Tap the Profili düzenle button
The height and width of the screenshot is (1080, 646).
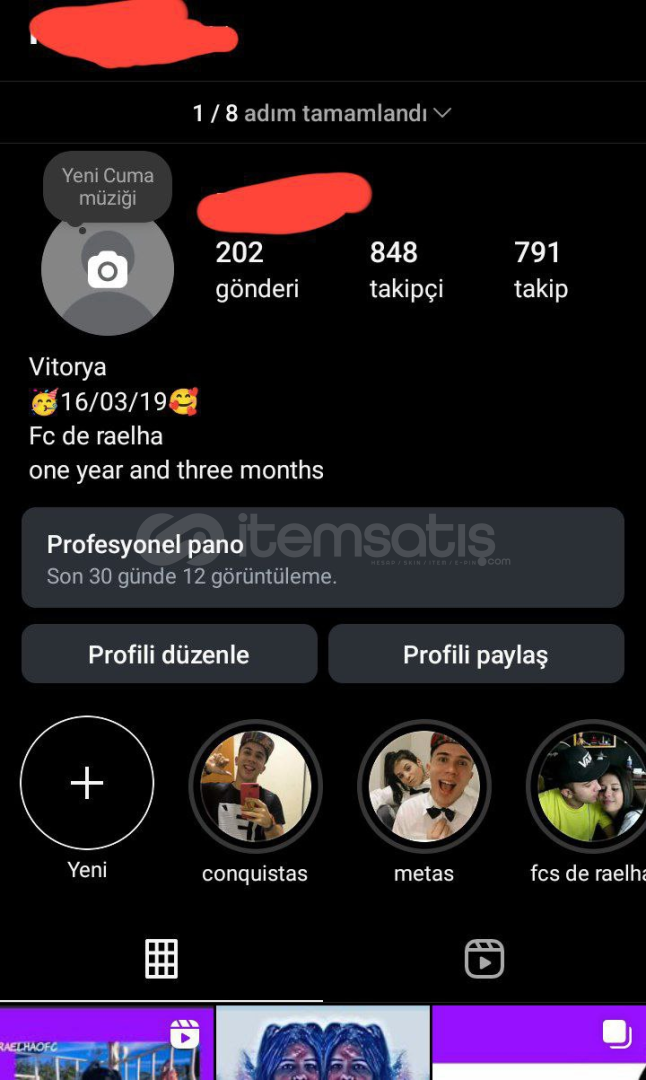[169, 655]
